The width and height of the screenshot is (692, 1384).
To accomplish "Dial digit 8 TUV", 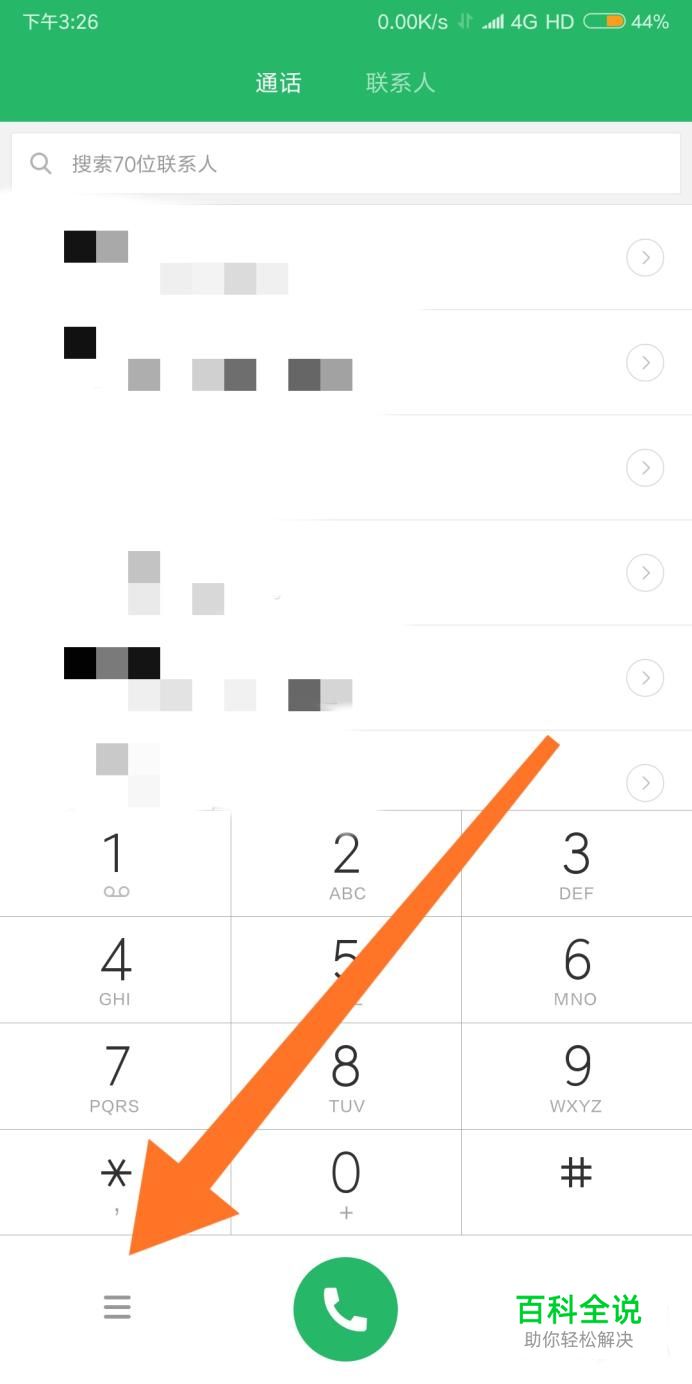I will pyautogui.click(x=346, y=1077).
